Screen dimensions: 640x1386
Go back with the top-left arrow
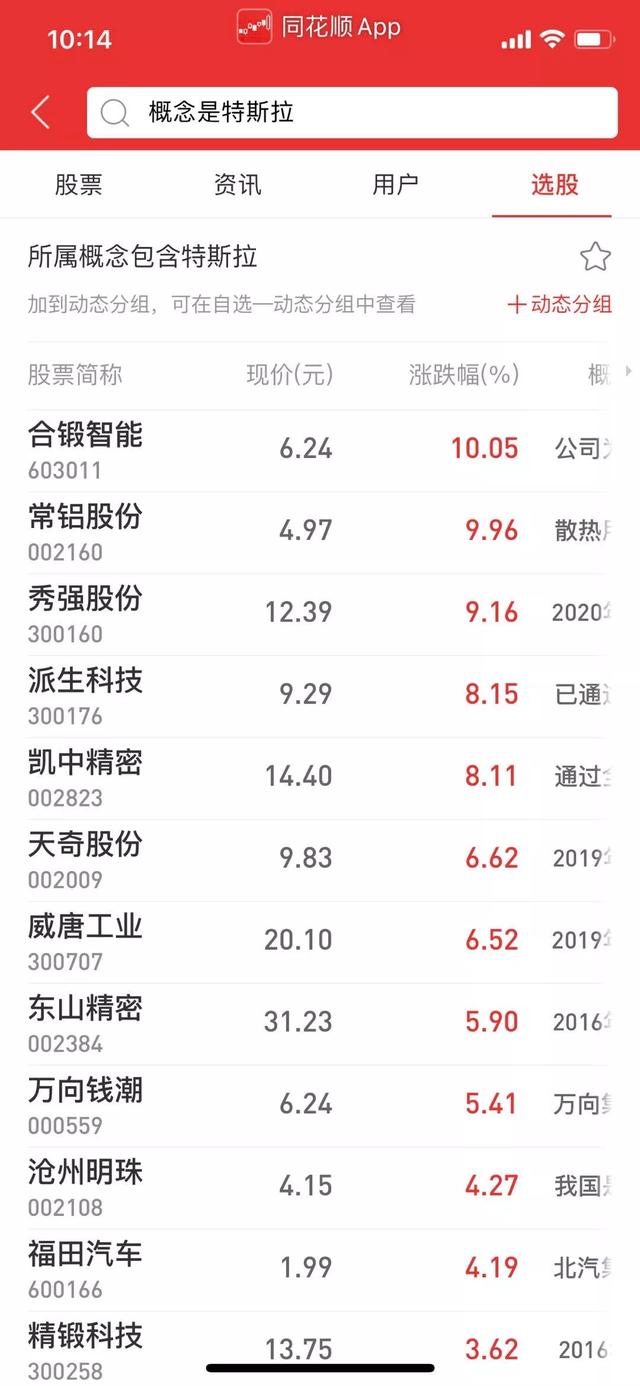coord(41,112)
